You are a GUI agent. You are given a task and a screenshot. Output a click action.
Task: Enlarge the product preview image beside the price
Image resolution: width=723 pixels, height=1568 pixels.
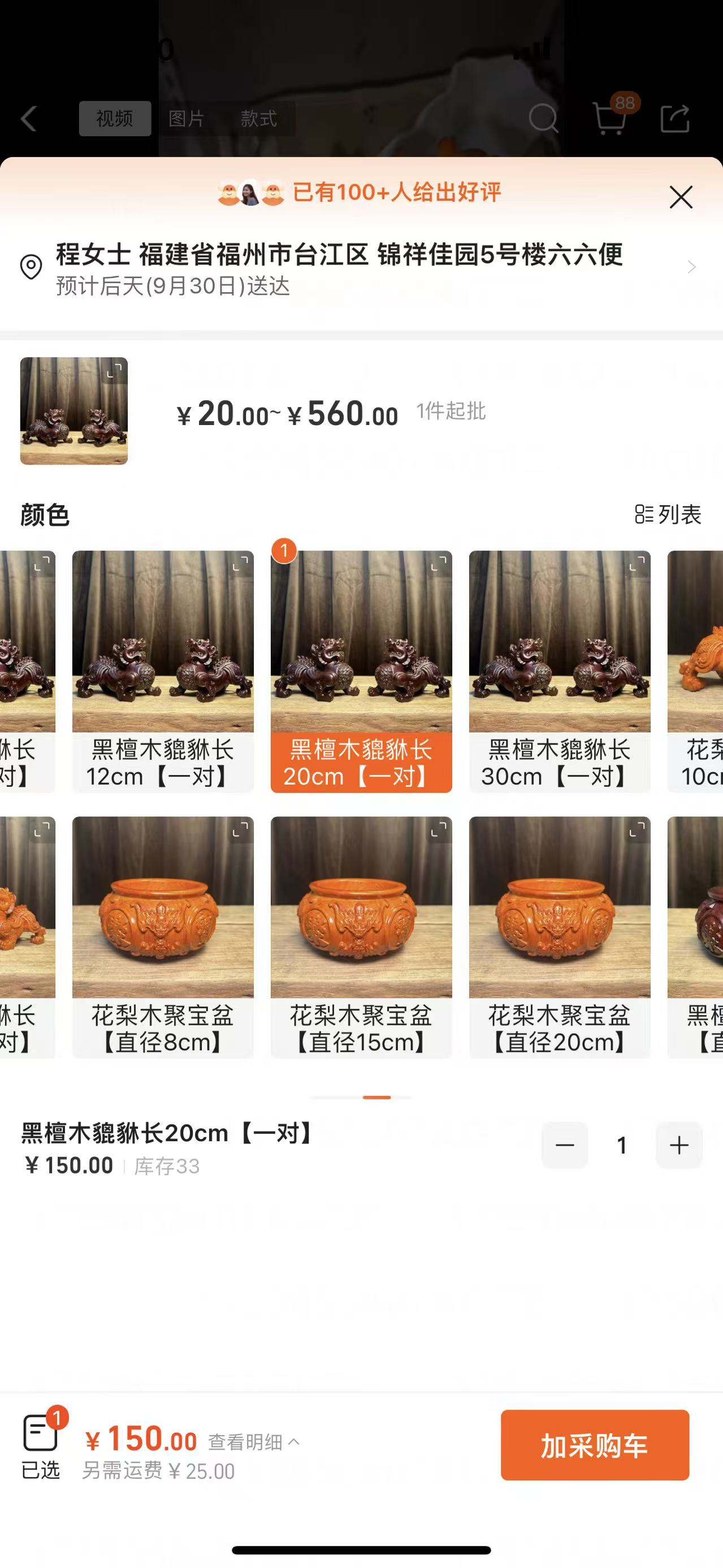click(73, 411)
